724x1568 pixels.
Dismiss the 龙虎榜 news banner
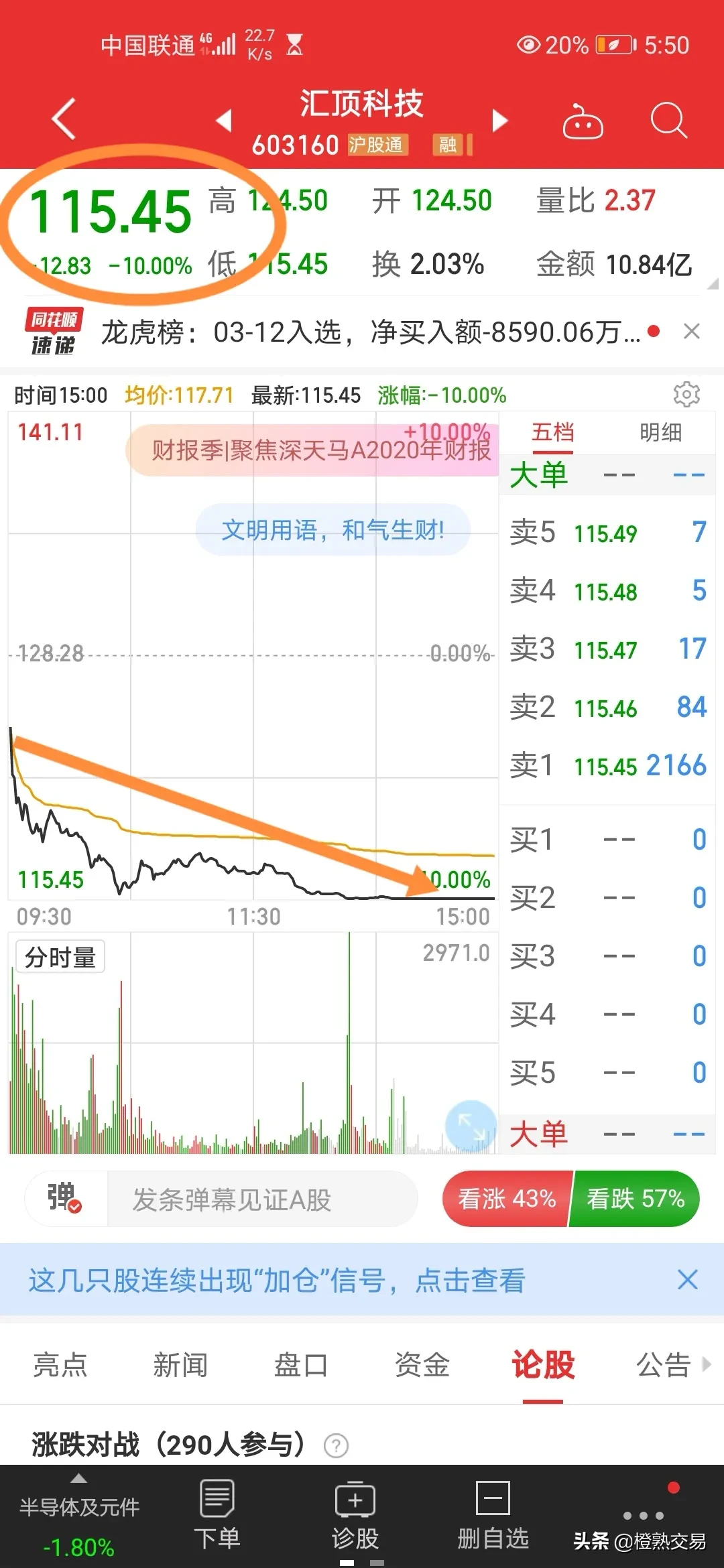(691, 331)
